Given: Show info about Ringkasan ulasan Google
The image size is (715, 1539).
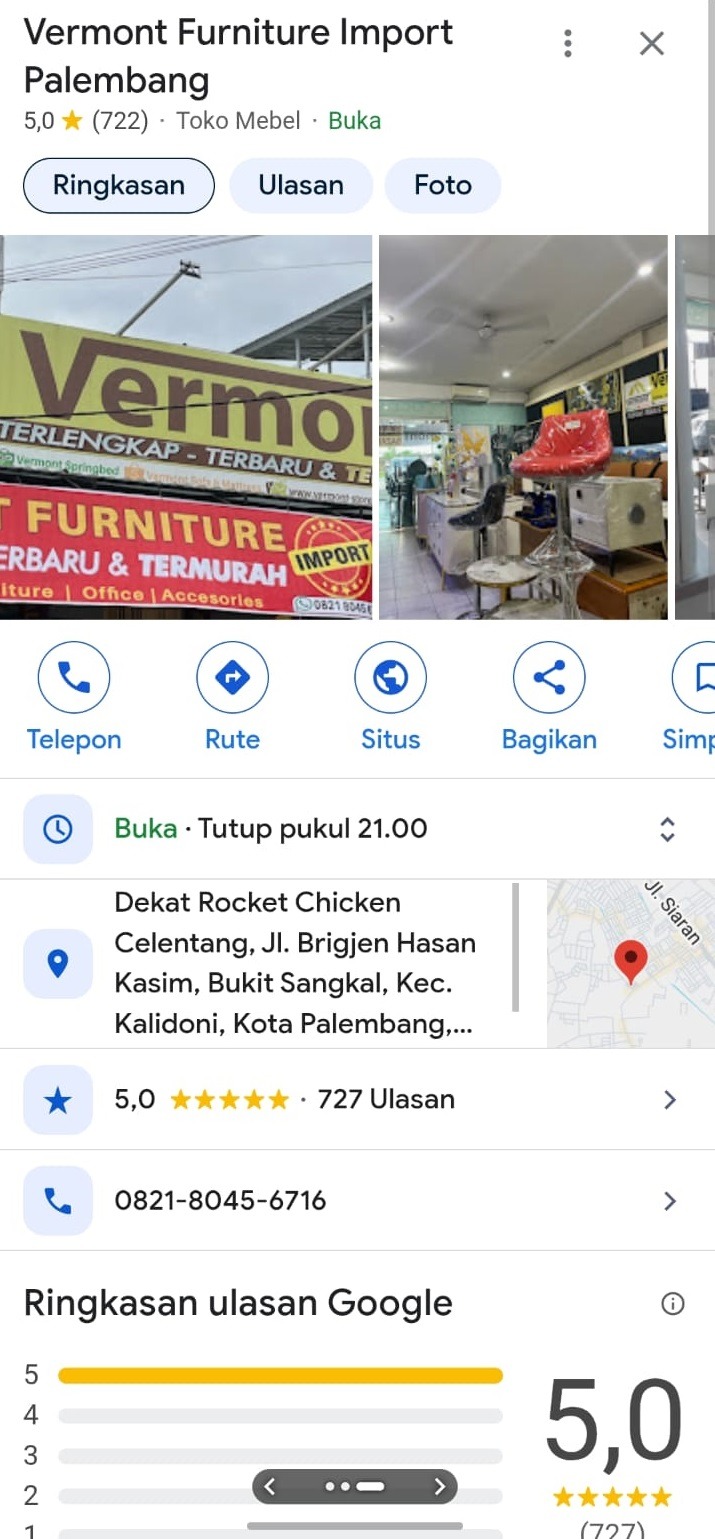Looking at the screenshot, I should click(673, 1304).
